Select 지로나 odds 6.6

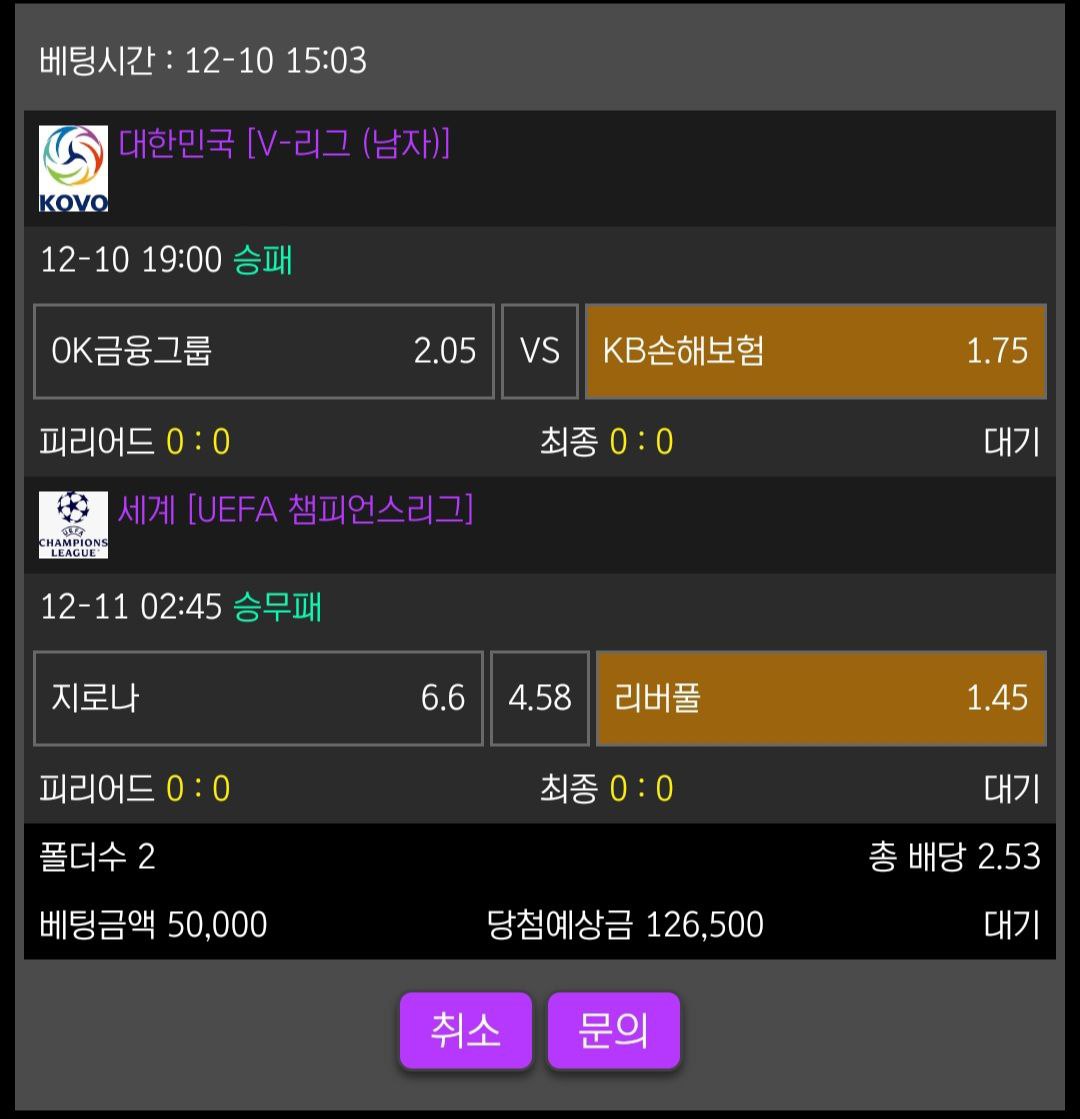point(258,698)
